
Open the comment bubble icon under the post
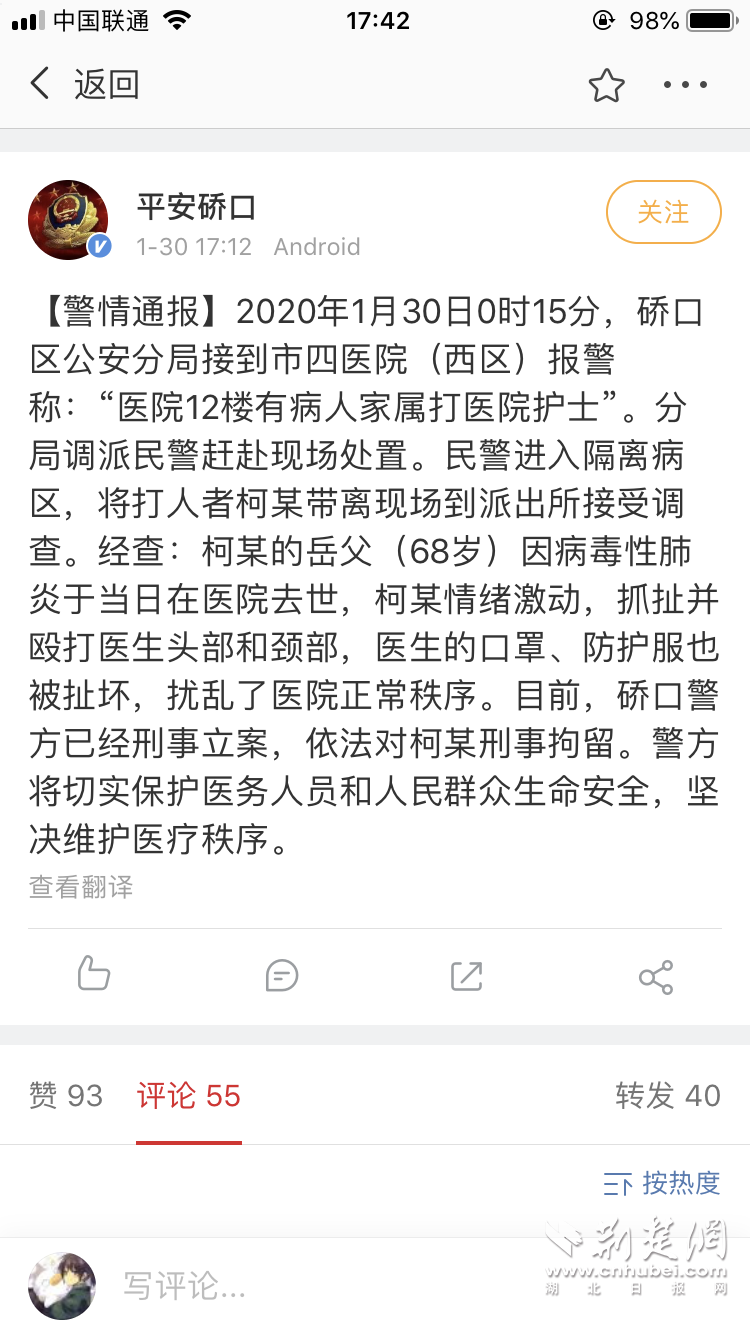pos(282,975)
